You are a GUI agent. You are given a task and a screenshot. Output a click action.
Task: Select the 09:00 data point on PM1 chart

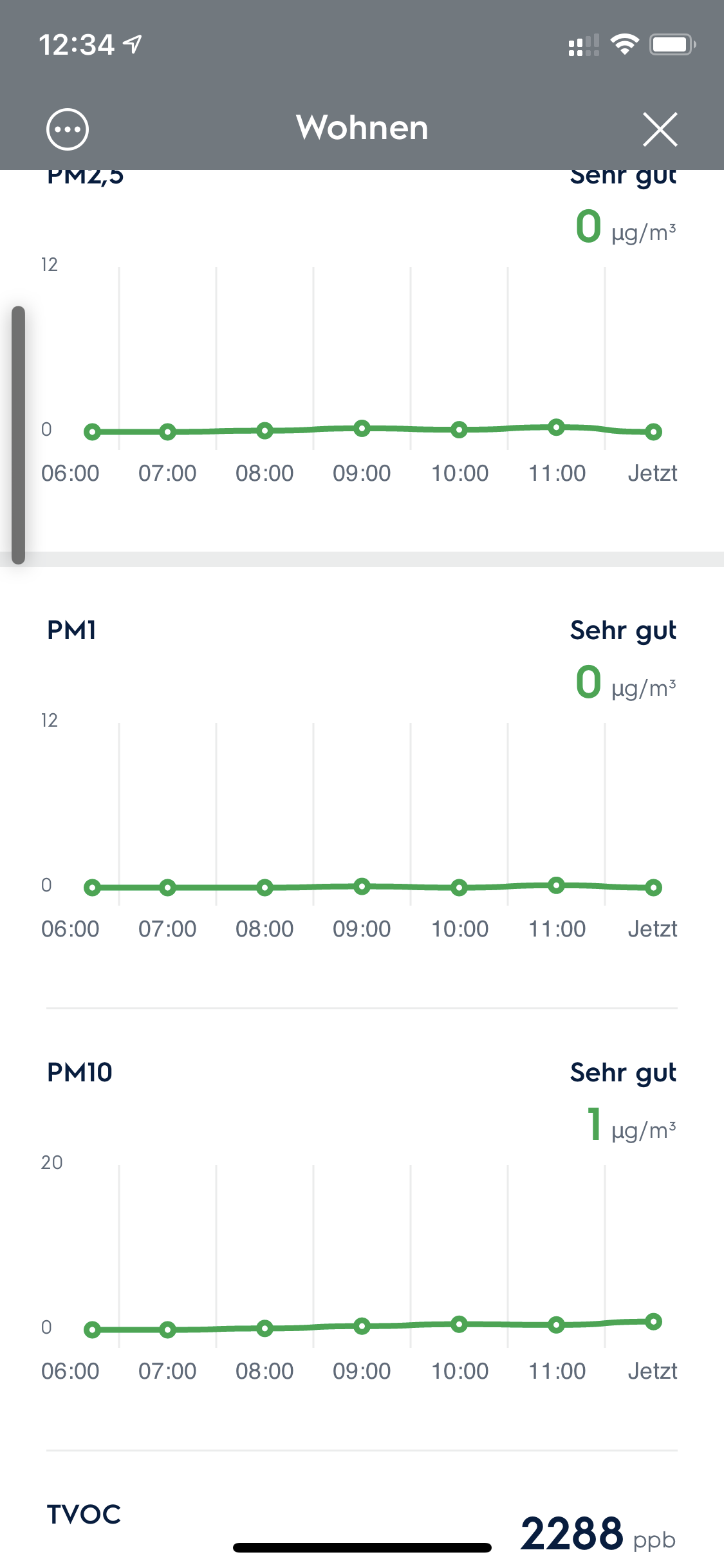tap(362, 886)
